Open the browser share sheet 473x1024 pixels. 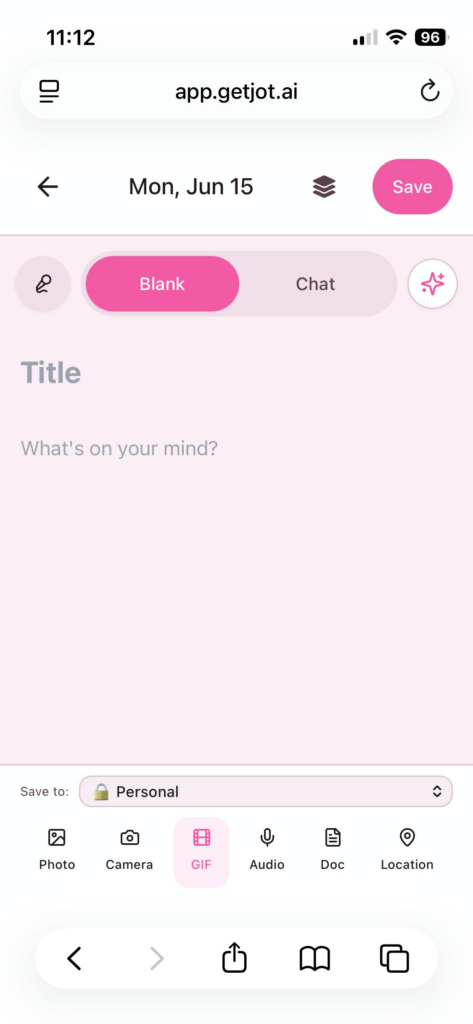(x=234, y=959)
